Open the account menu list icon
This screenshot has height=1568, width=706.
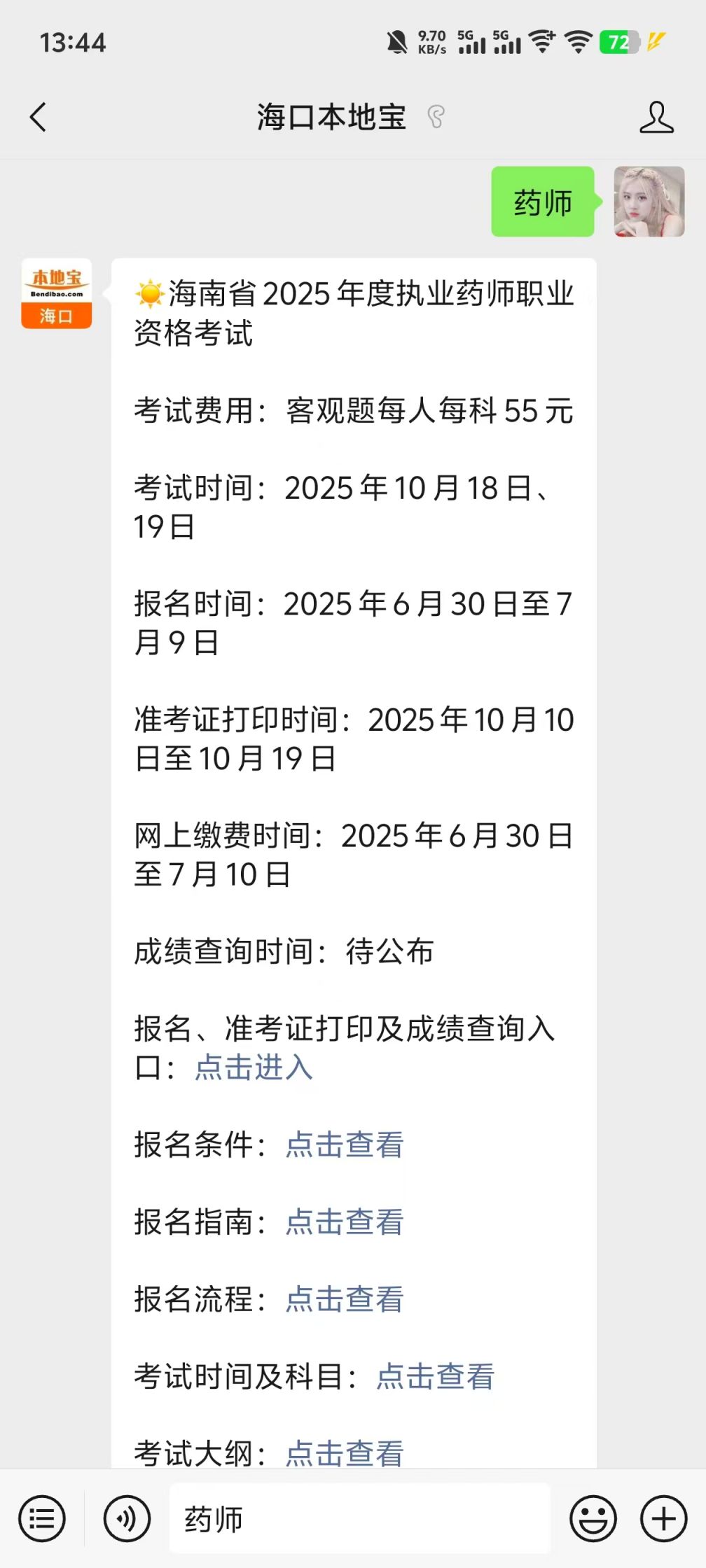42,1519
